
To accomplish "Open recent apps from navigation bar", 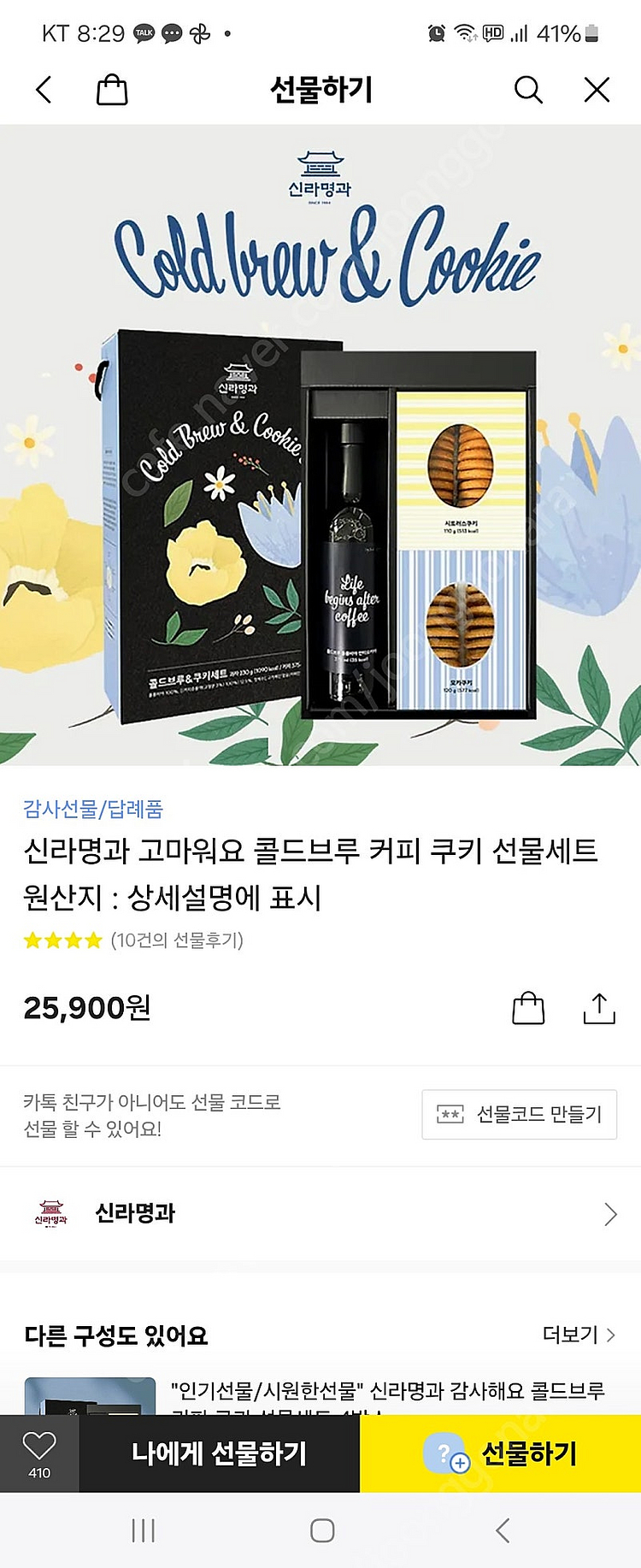I will click(143, 1530).
